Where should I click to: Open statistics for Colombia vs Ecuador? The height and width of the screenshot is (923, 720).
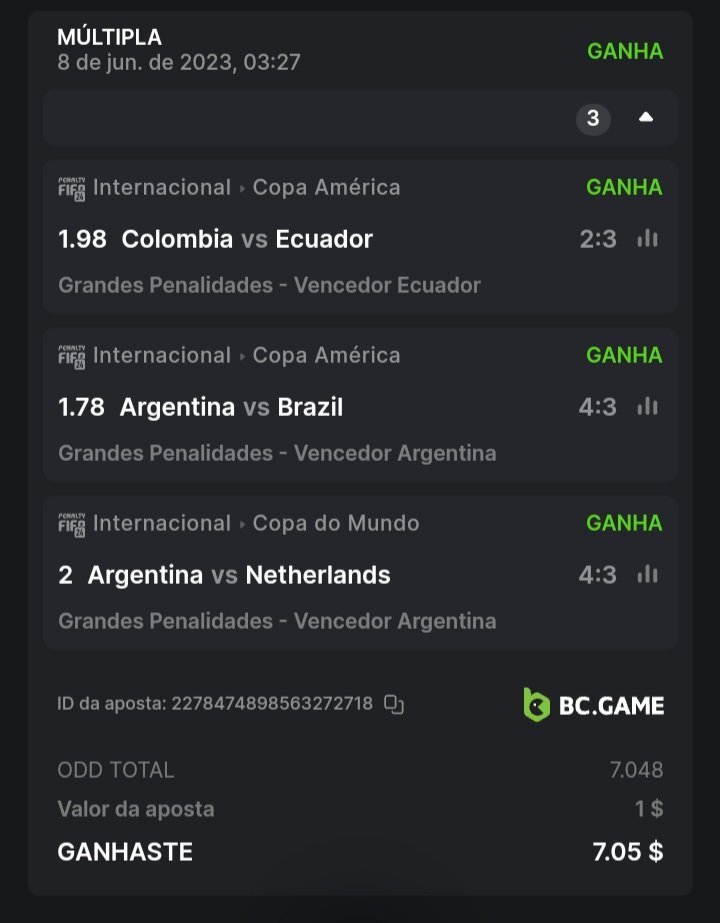648,239
